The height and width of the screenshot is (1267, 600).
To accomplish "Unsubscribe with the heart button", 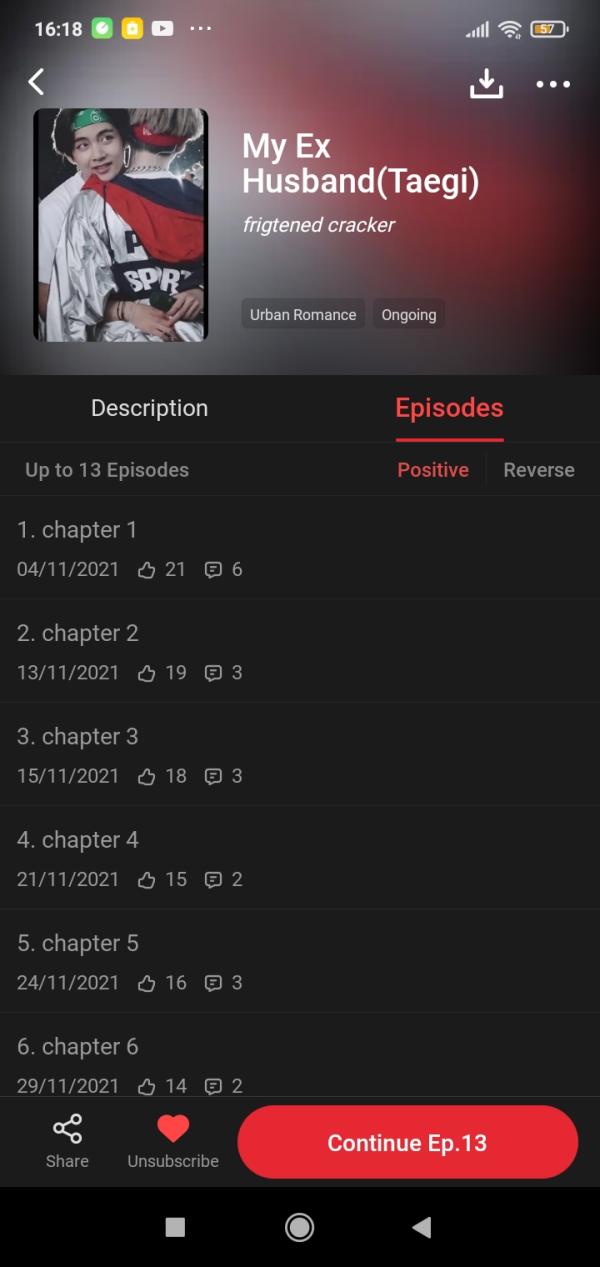I will point(173,1141).
